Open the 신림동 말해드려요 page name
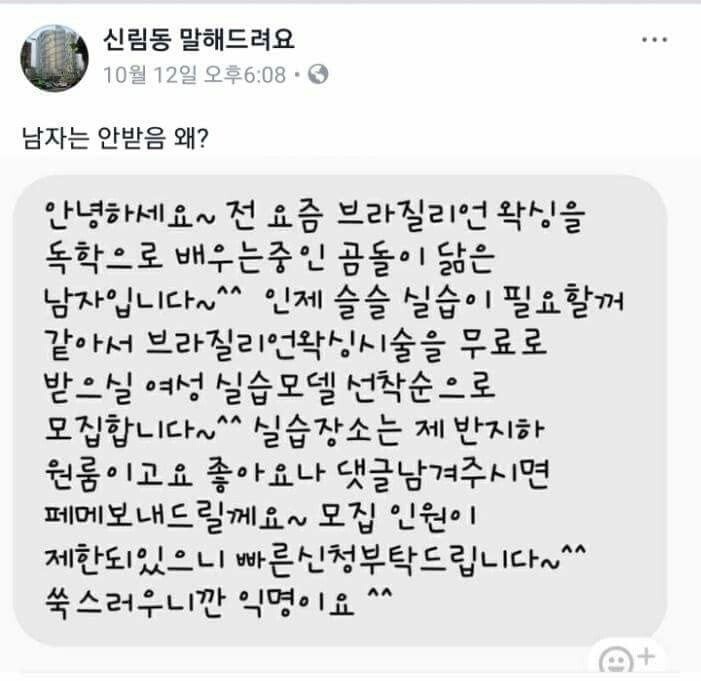 pos(200,40)
